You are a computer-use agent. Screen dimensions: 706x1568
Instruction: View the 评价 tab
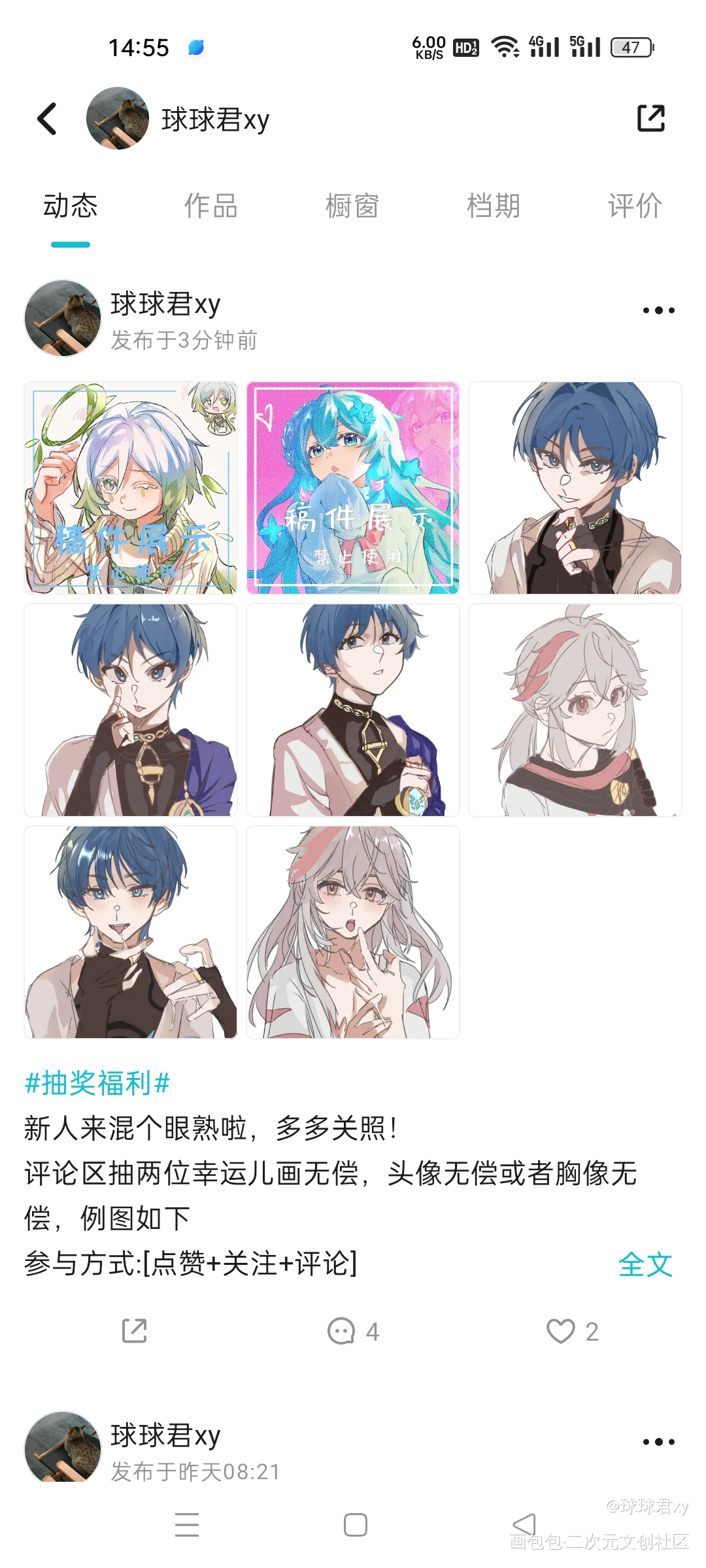pos(635,206)
